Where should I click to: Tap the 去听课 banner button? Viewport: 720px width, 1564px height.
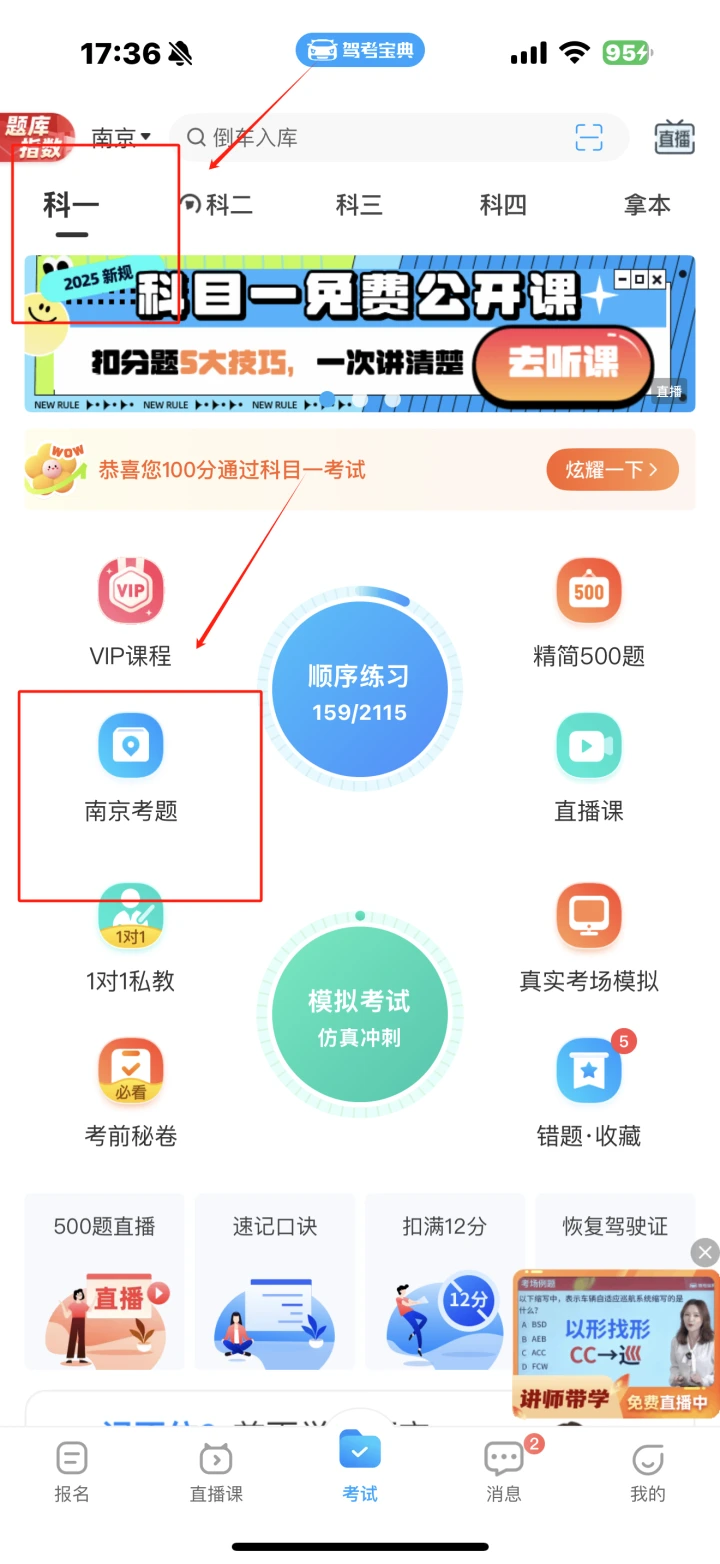coord(563,363)
